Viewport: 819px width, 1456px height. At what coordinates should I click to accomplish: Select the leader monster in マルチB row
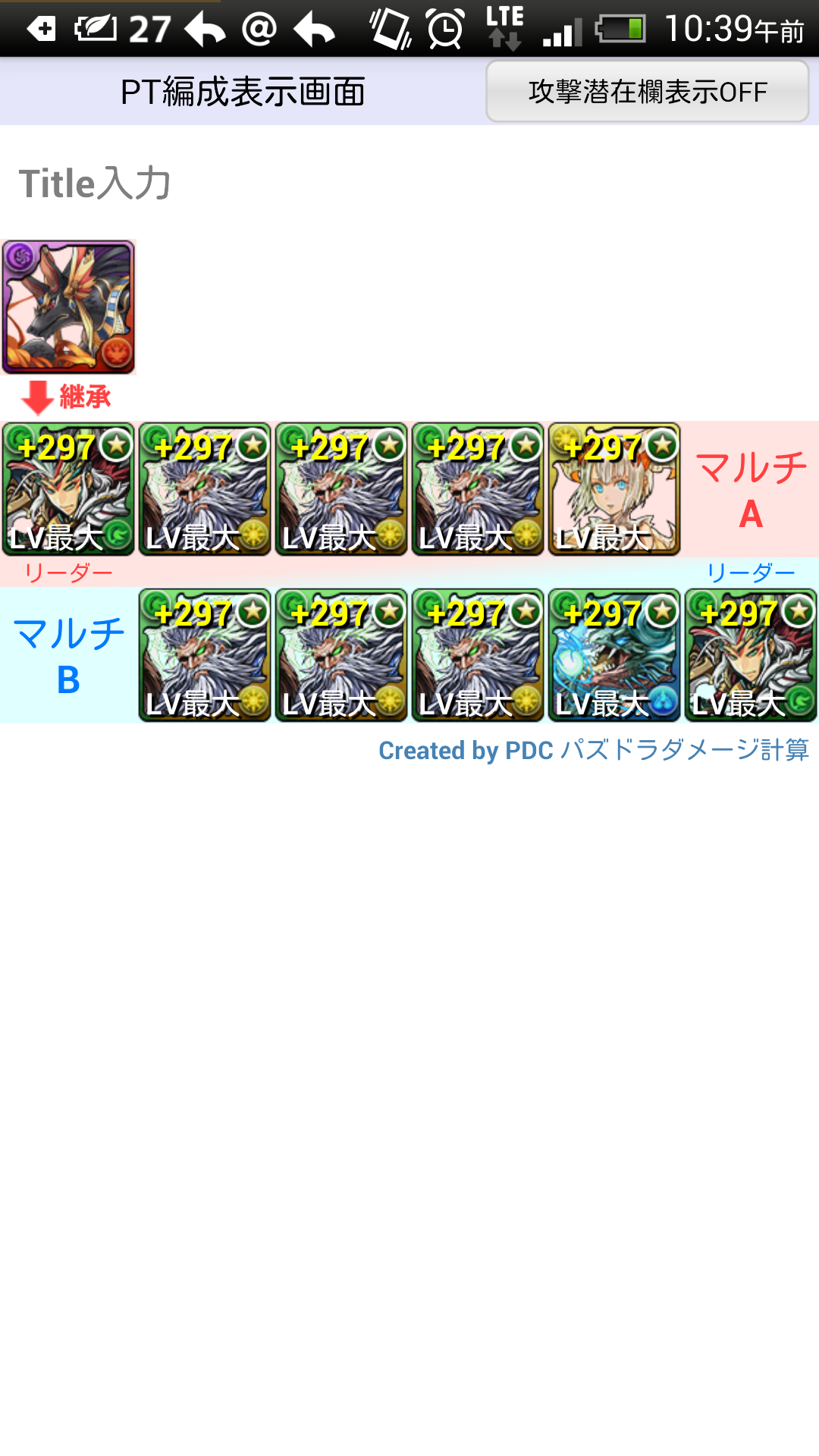[x=751, y=655]
